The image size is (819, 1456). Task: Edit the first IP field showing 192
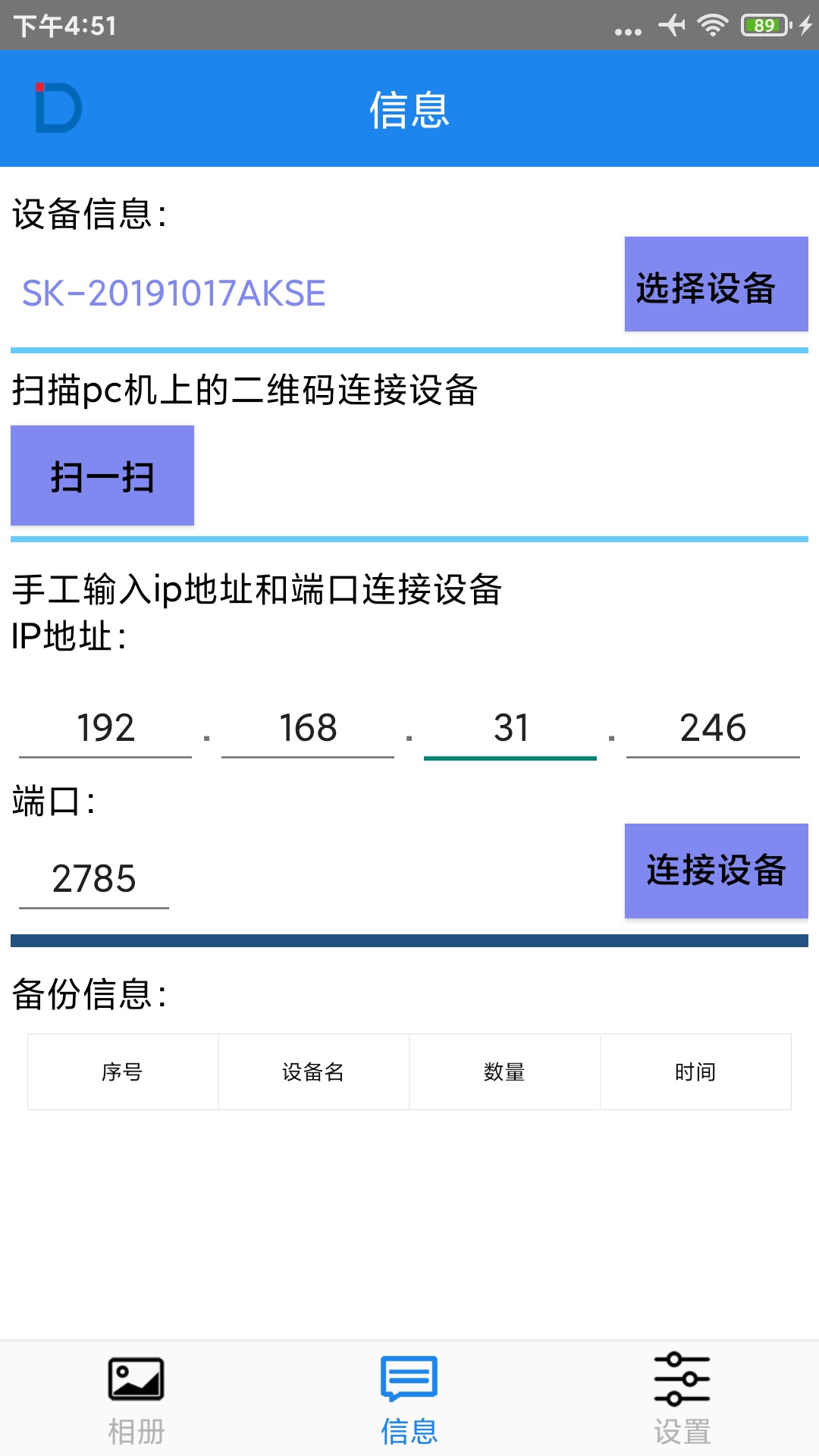(105, 728)
